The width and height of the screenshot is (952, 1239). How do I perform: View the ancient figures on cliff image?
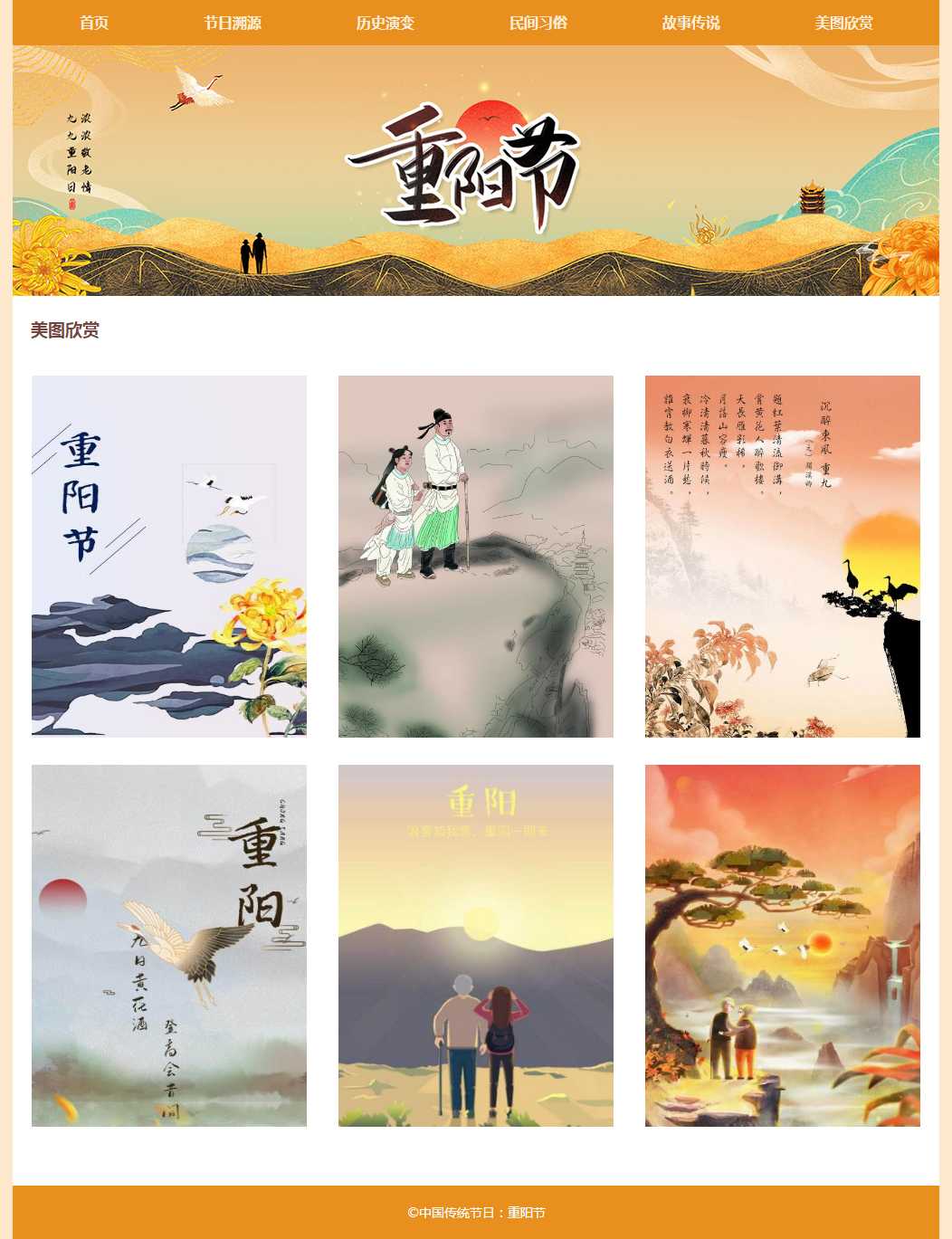(476, 556)
